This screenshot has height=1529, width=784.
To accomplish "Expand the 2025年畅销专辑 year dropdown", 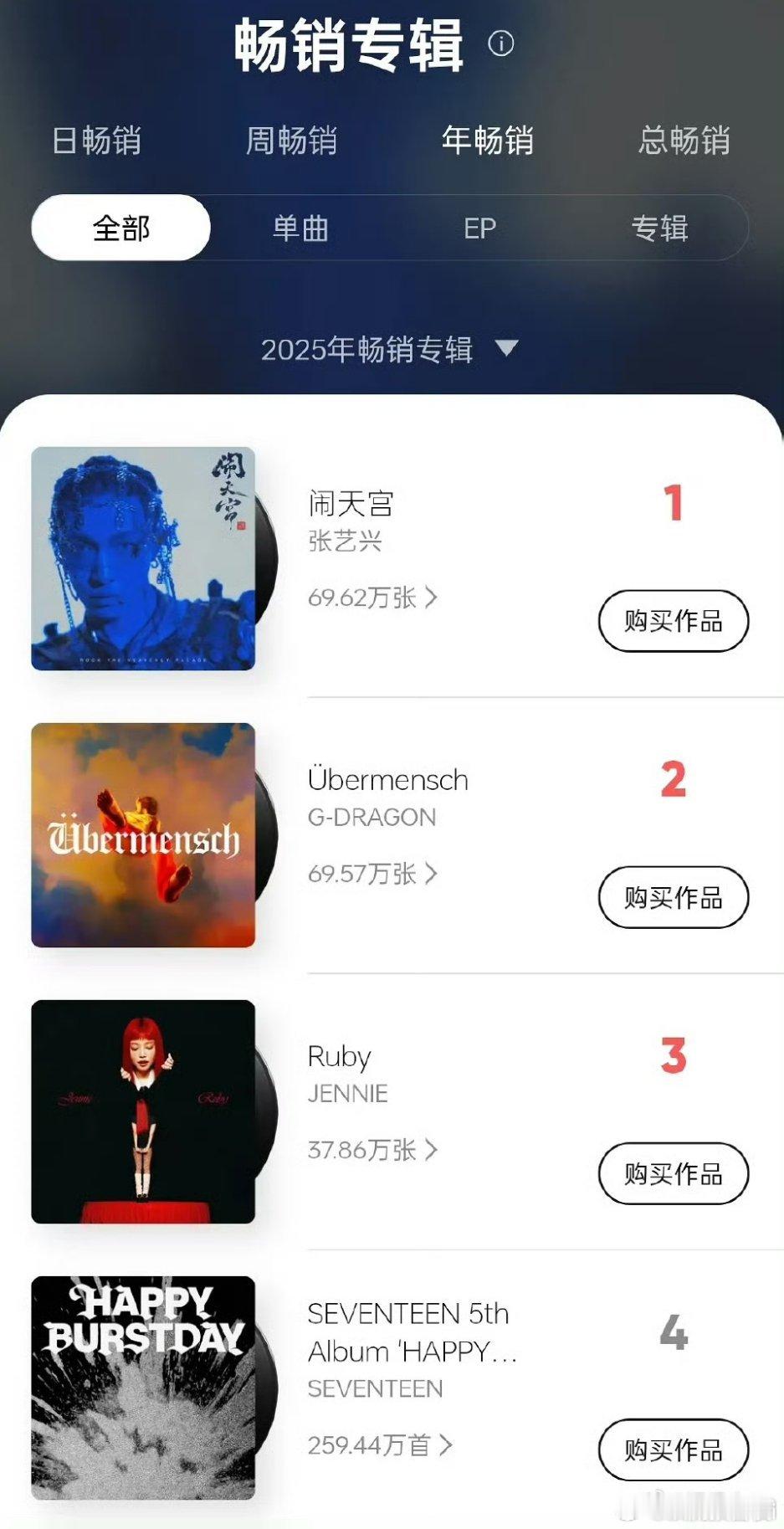I will coord(390,349).
